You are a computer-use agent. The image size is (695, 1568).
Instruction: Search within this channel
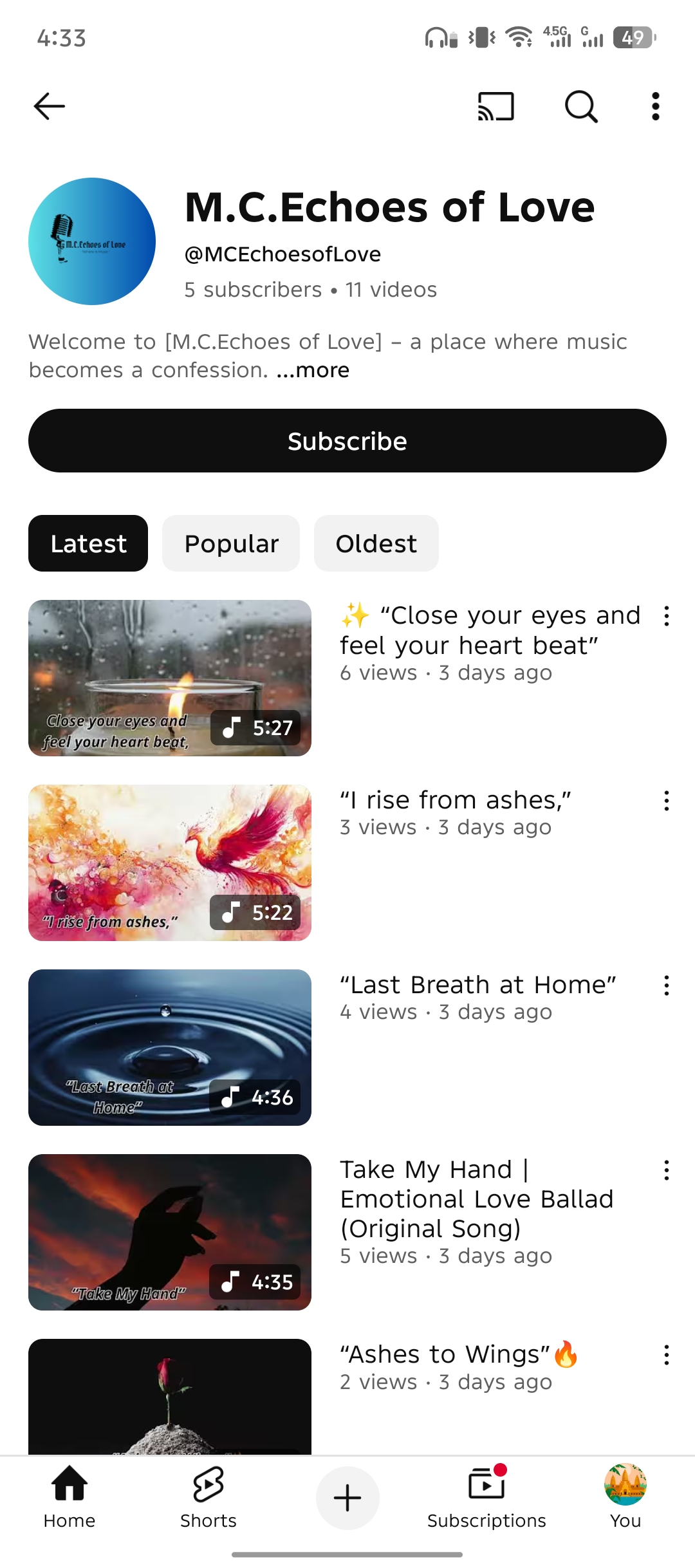581,106
